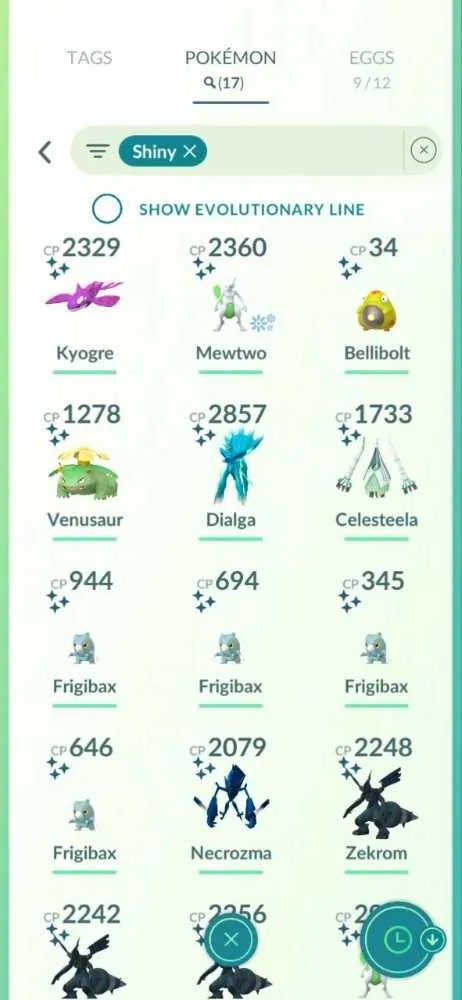The width and height of the screenshot is (462, 1000).
Task: Open the recent sort order button
Action: point(398,938)
